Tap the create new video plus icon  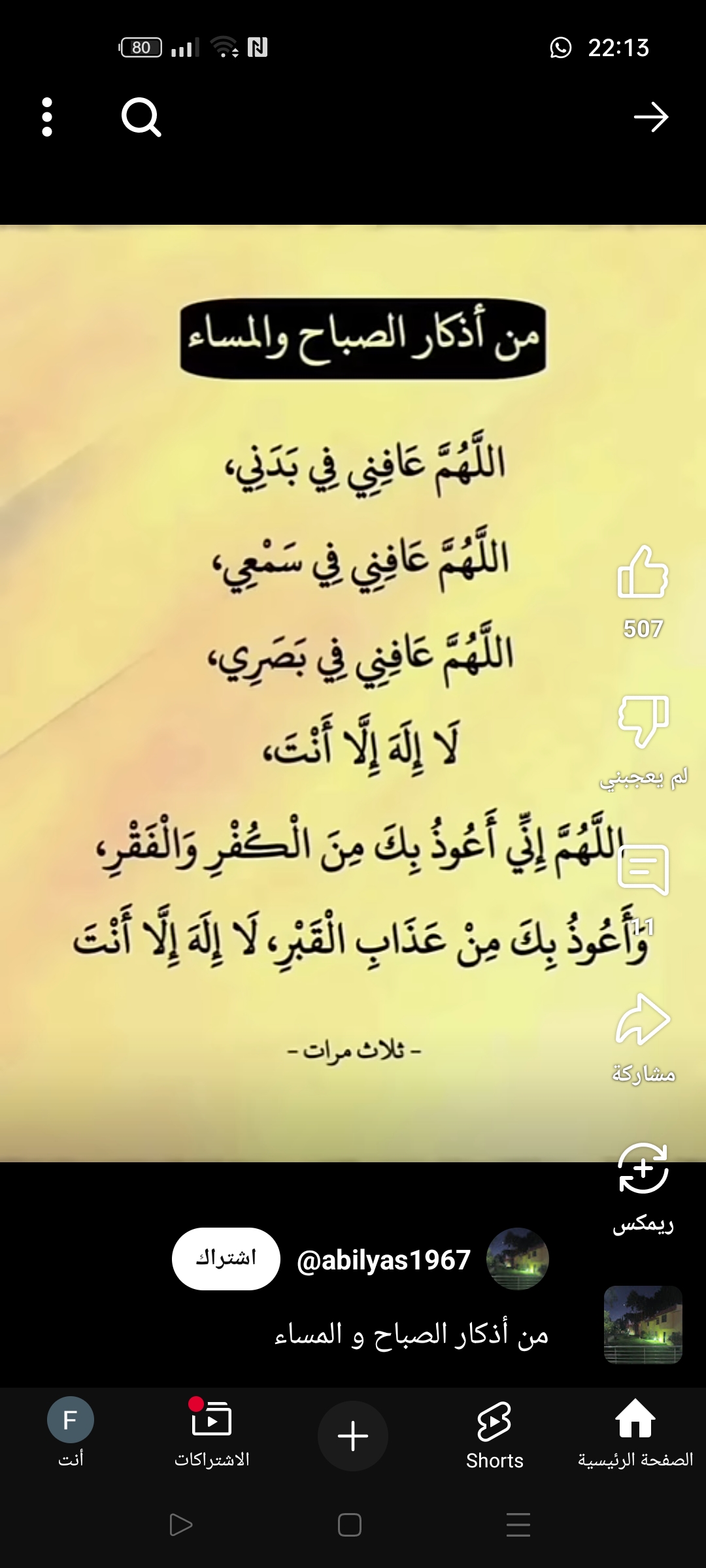click(x=352, y=1435)
